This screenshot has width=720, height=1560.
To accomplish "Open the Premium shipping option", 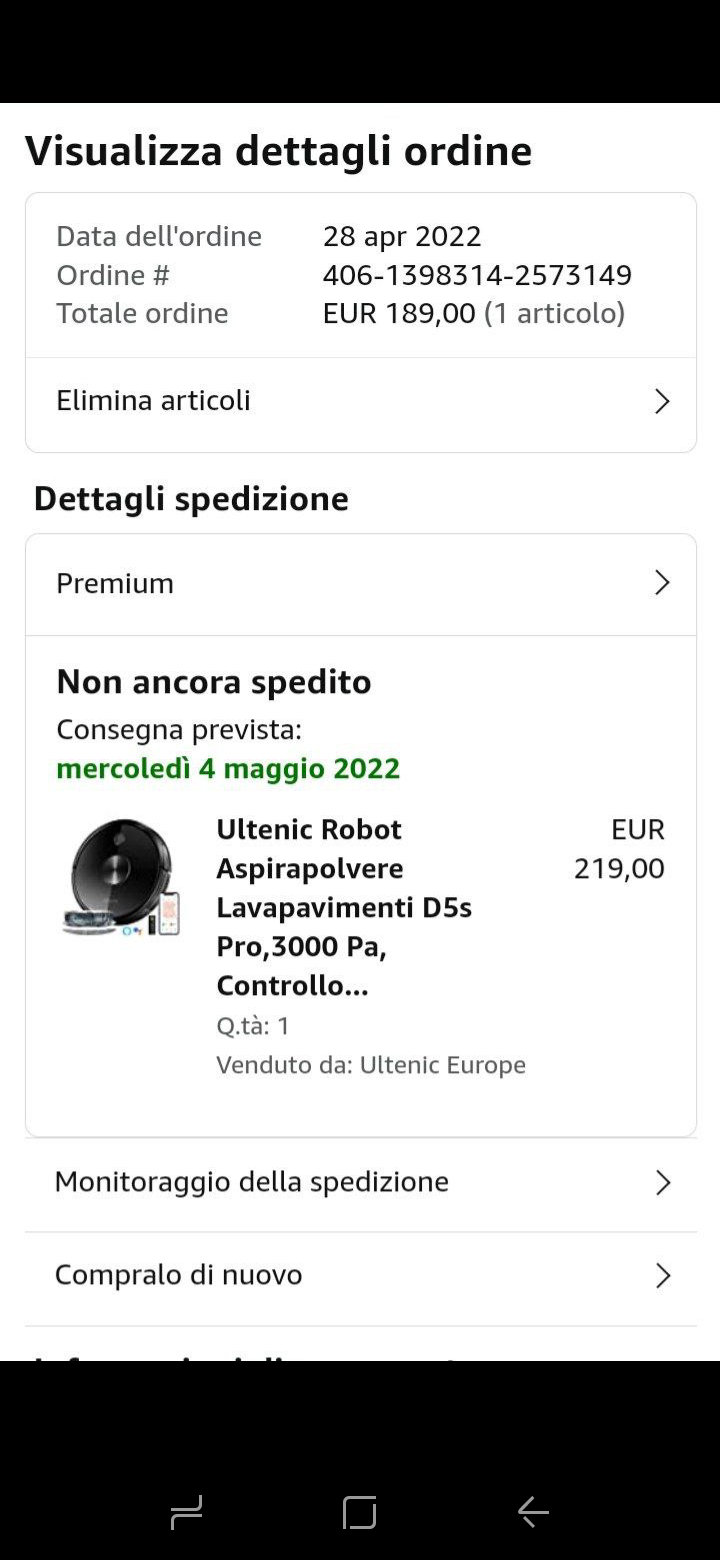I will [360, 584].
